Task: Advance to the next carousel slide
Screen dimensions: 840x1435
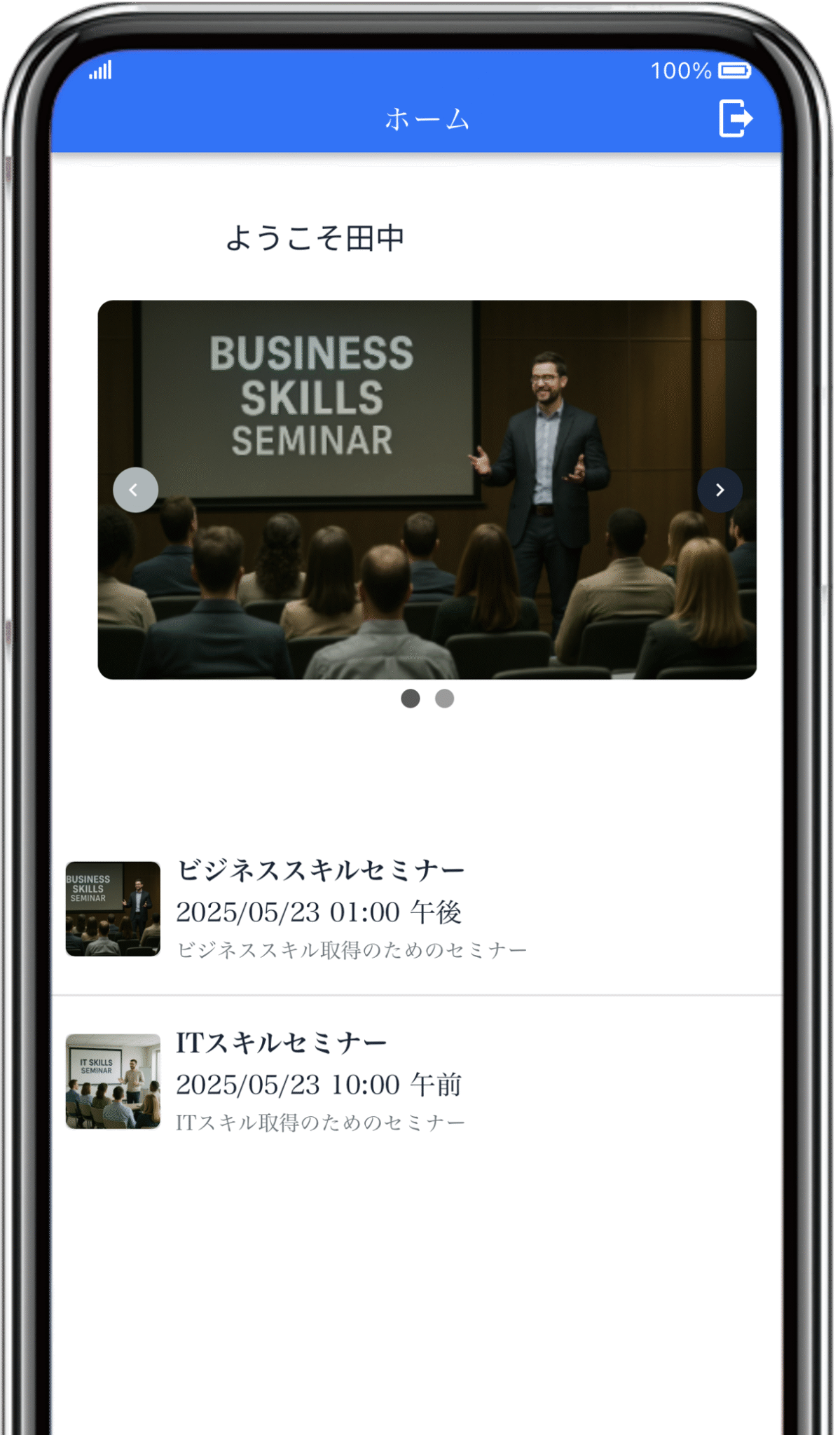Action: click(x=719, y=490)
